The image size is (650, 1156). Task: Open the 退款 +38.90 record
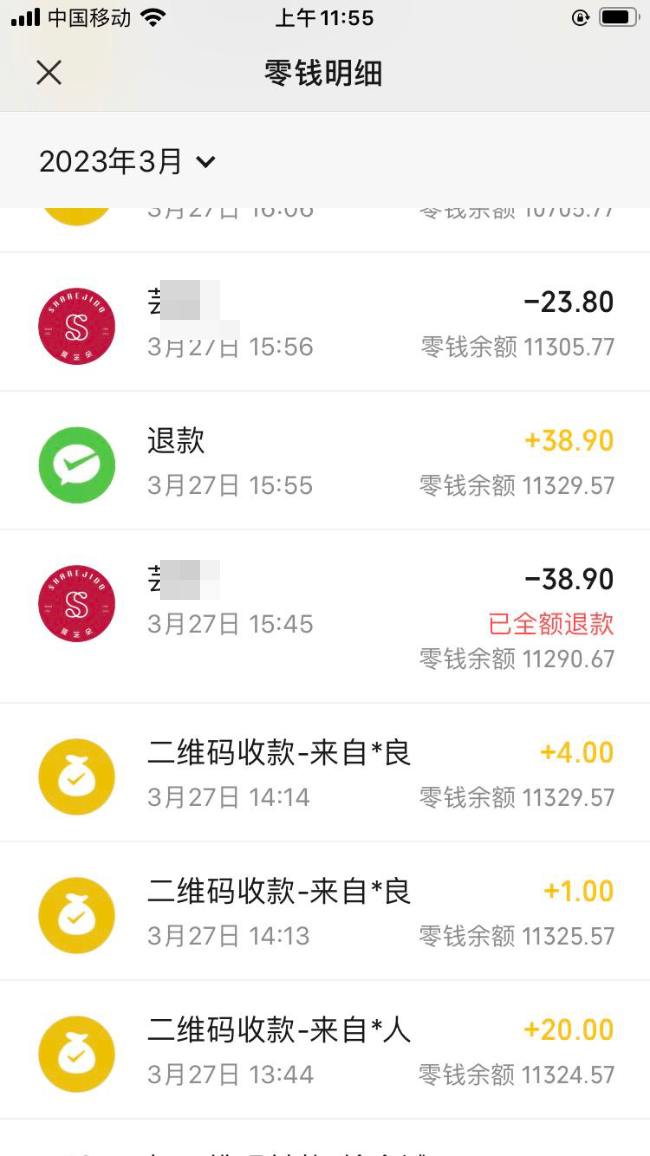pyautogui.click(x=325, y=461)
